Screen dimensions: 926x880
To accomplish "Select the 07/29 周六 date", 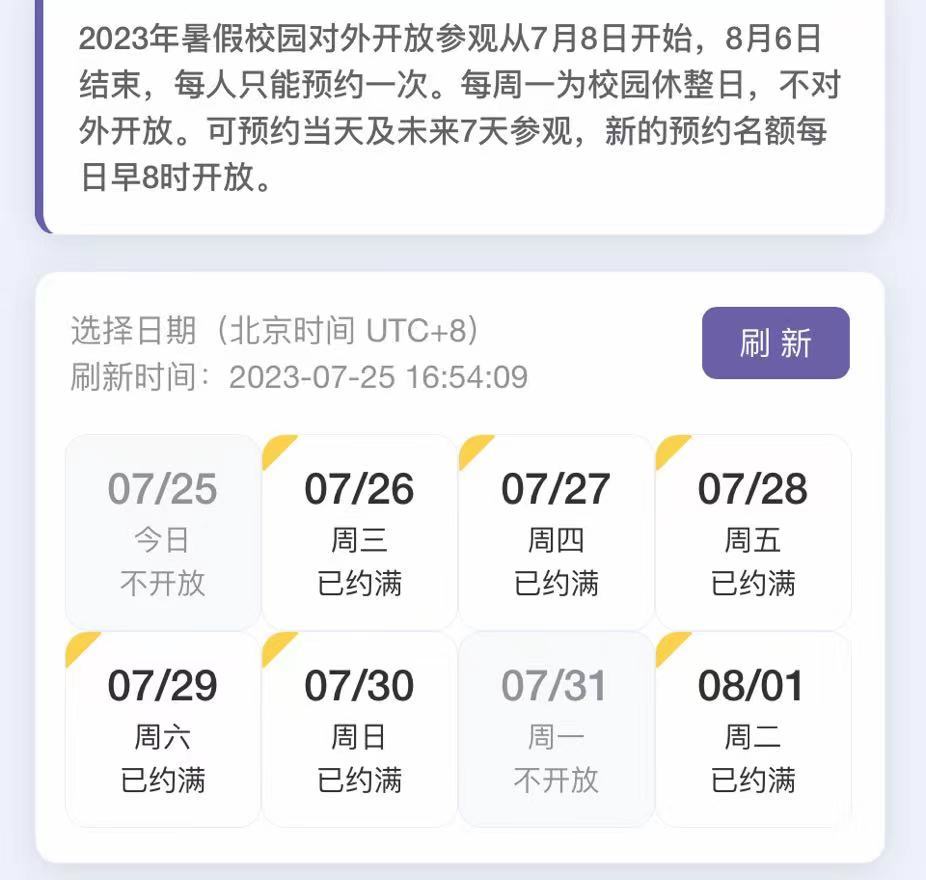I will [x=163, y=729].
